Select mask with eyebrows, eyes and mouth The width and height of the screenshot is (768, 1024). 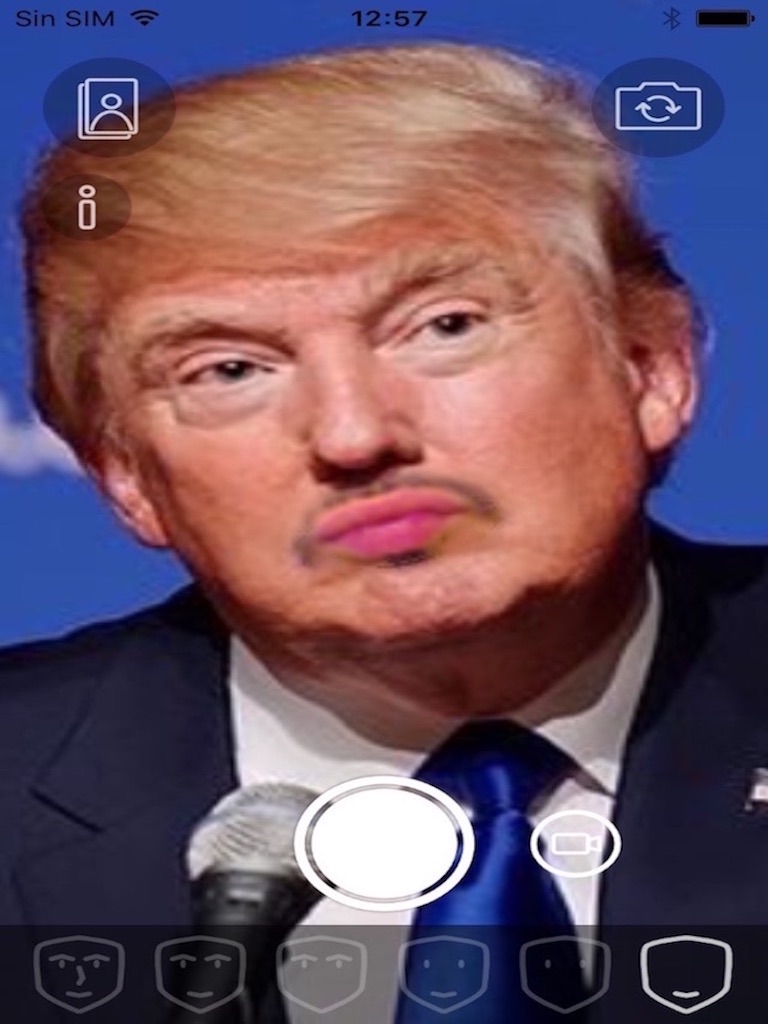[x=200, y=974]
